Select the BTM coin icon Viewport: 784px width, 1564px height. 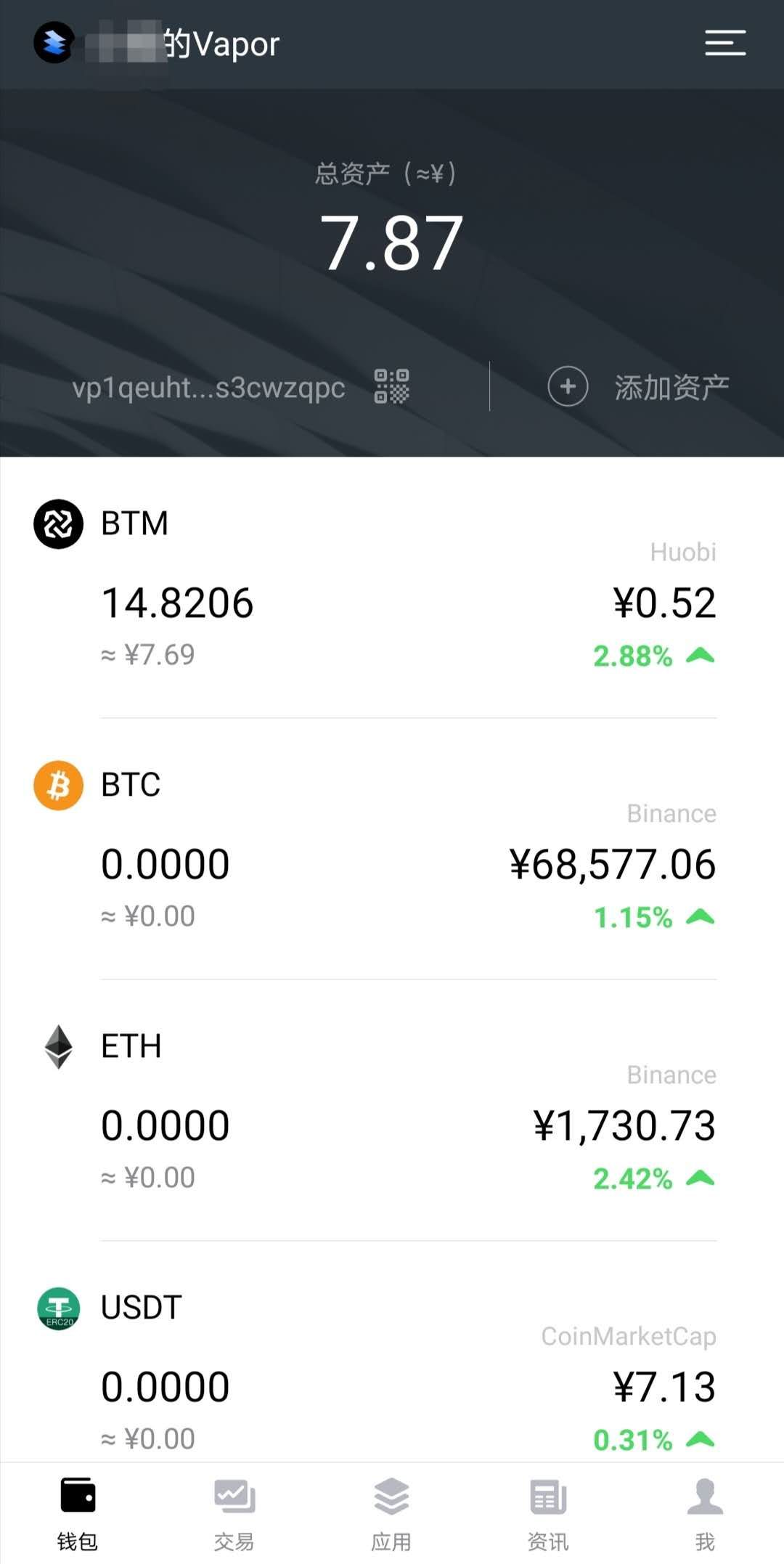(x=57, y=524)
